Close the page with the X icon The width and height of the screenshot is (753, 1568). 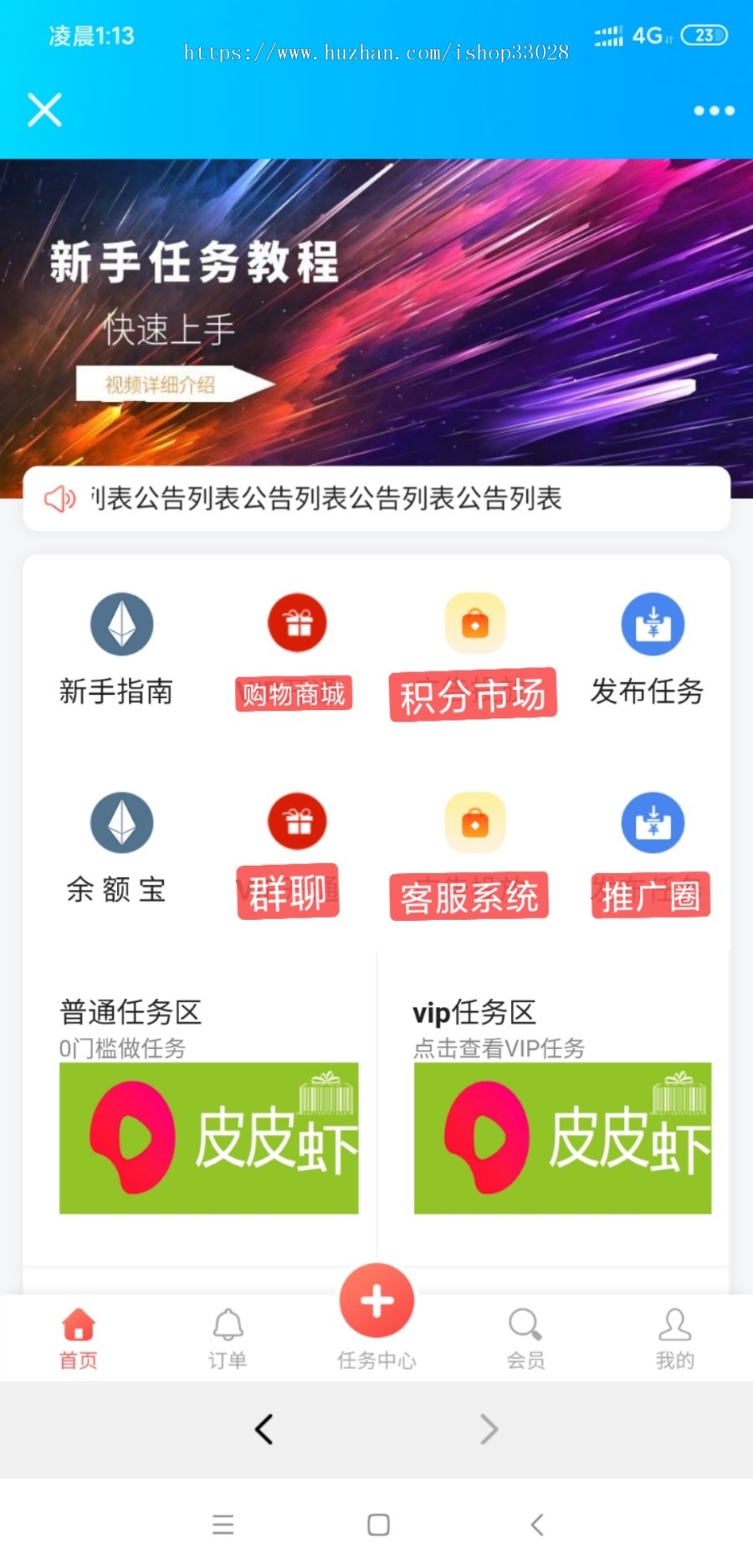tap(44, 110)
